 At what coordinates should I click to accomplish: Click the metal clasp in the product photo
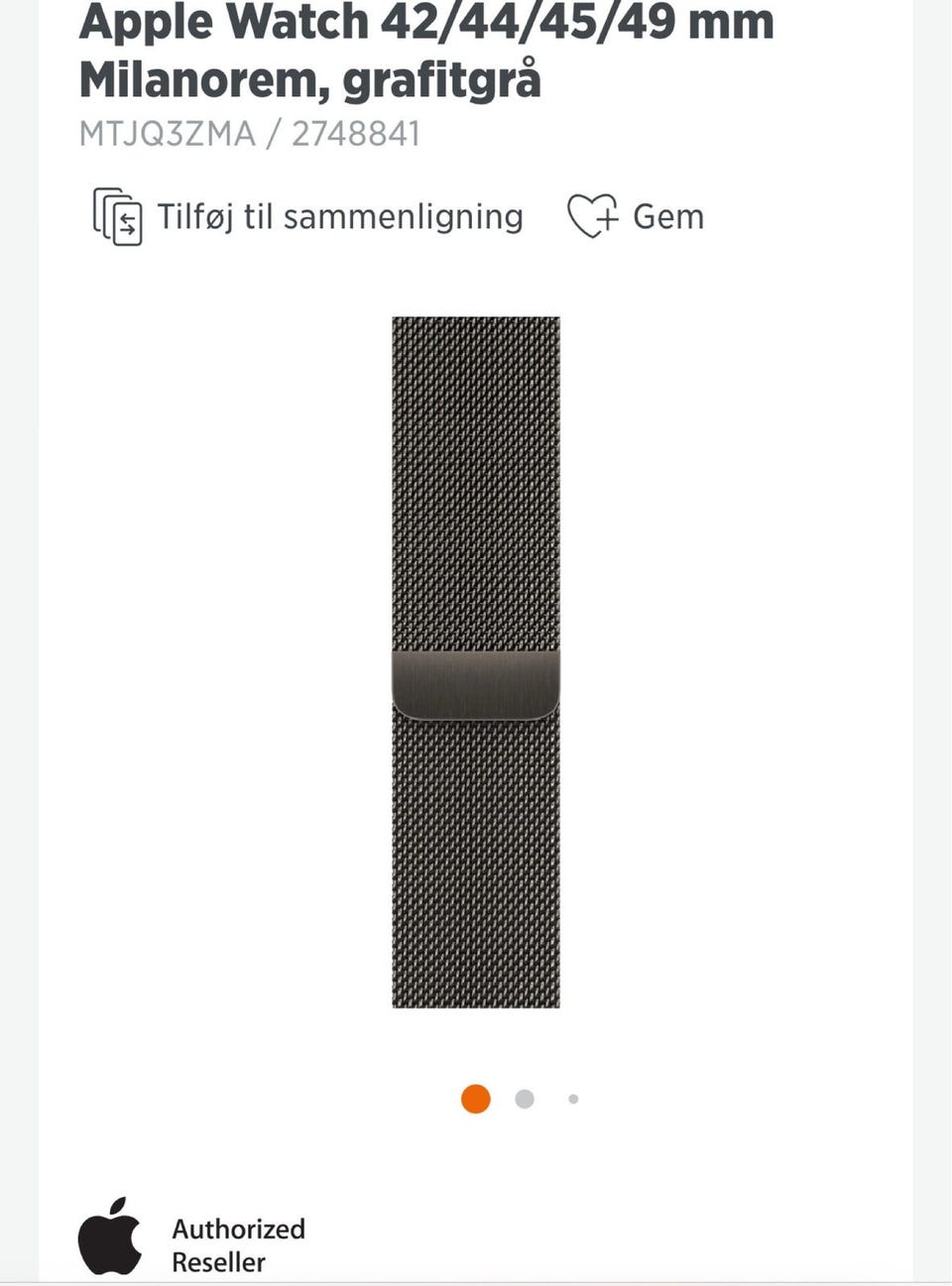pyautogui.click(x=476, y=682)
